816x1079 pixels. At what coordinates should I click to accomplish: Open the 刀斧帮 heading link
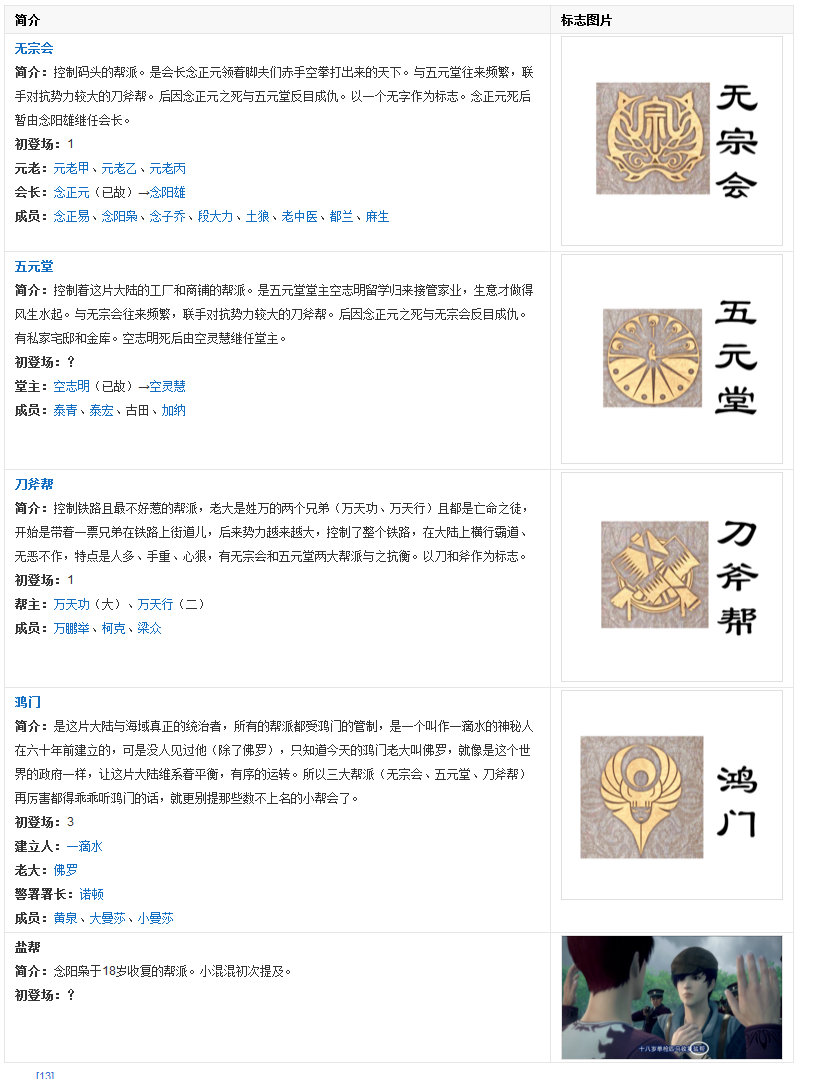(34, 484)
